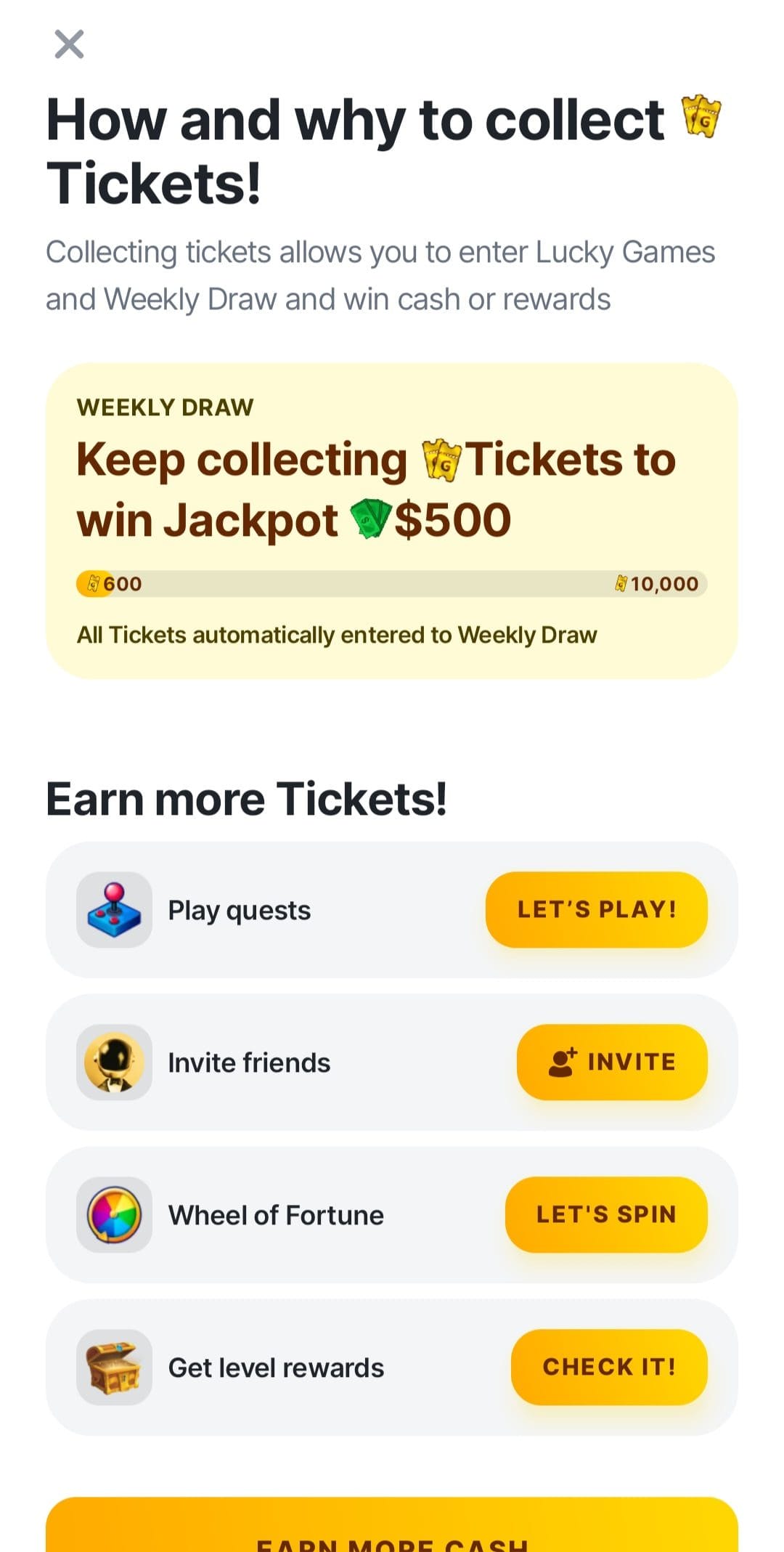The height and width of the screenshot is (1552, 784).
Task: Open the Weekly Draw jackpot card
Action: (392, 521)
